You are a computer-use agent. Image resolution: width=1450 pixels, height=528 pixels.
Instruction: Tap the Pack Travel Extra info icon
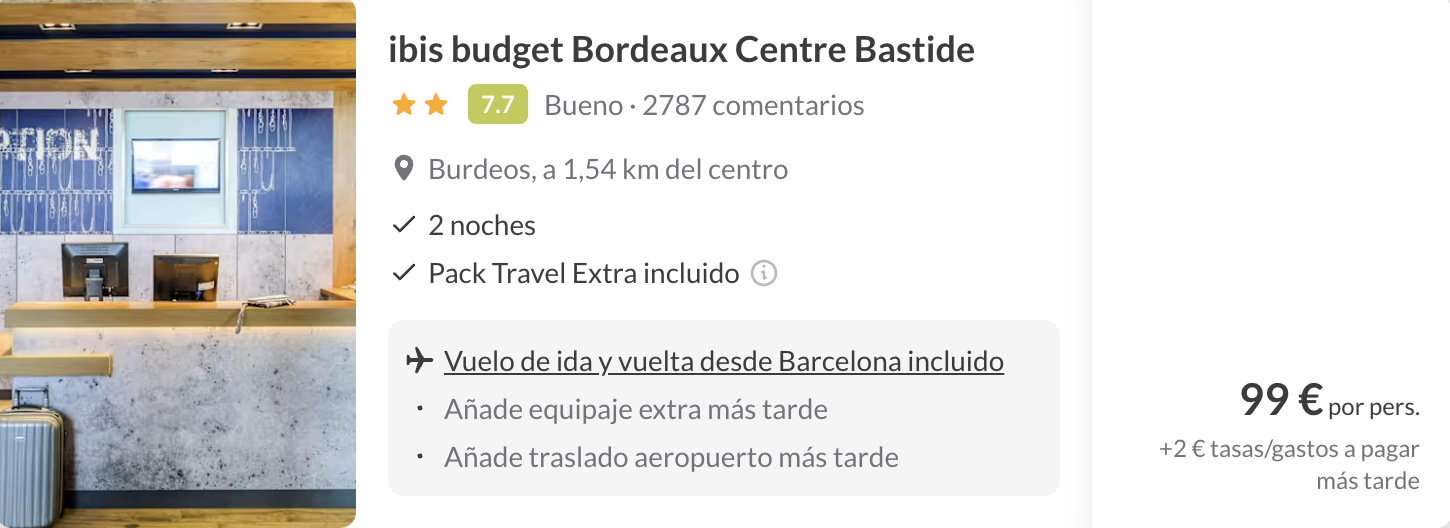pos(764,273)
